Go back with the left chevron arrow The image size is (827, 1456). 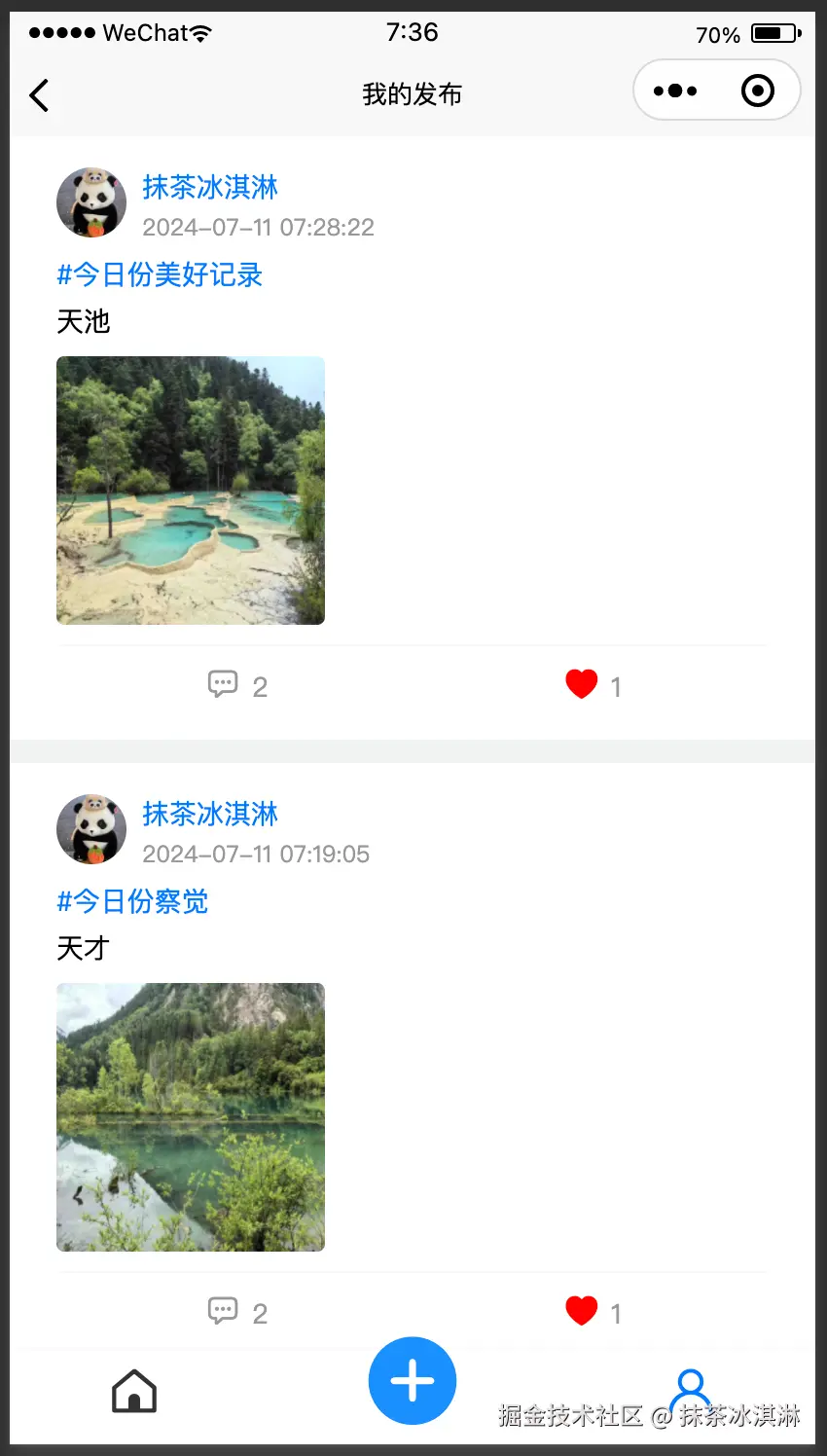click(x=39, y=94)
